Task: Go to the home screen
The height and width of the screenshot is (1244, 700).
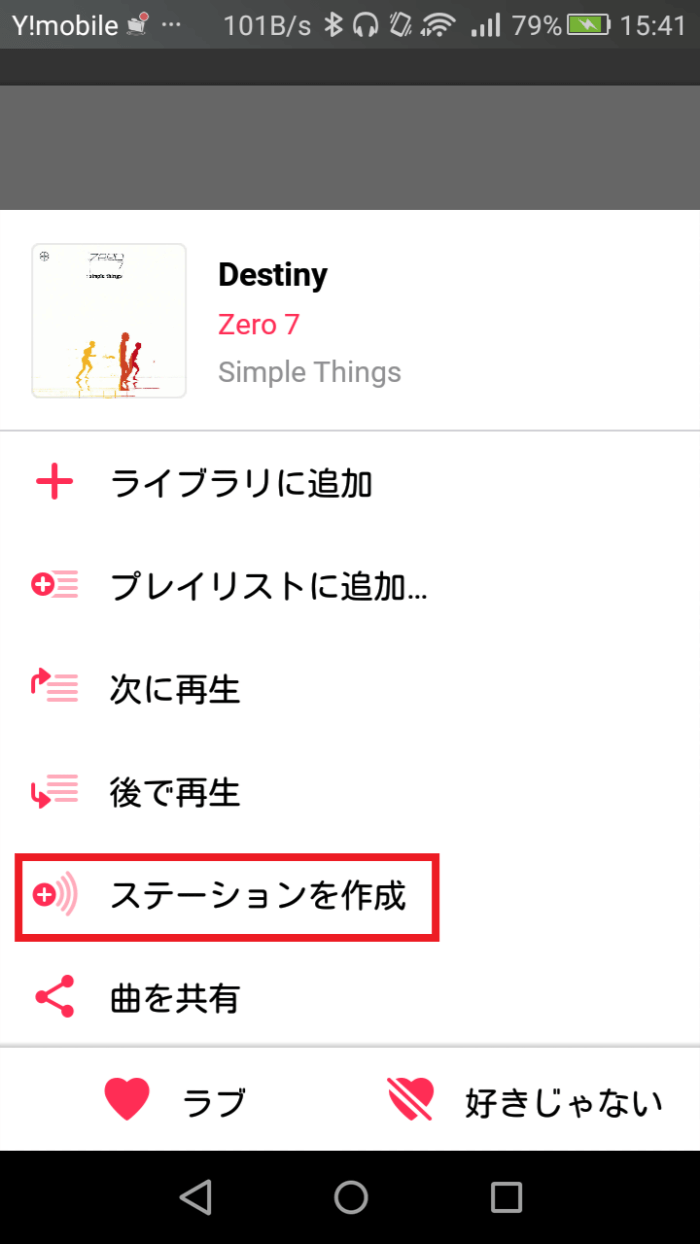Action: click(350, 1196)
